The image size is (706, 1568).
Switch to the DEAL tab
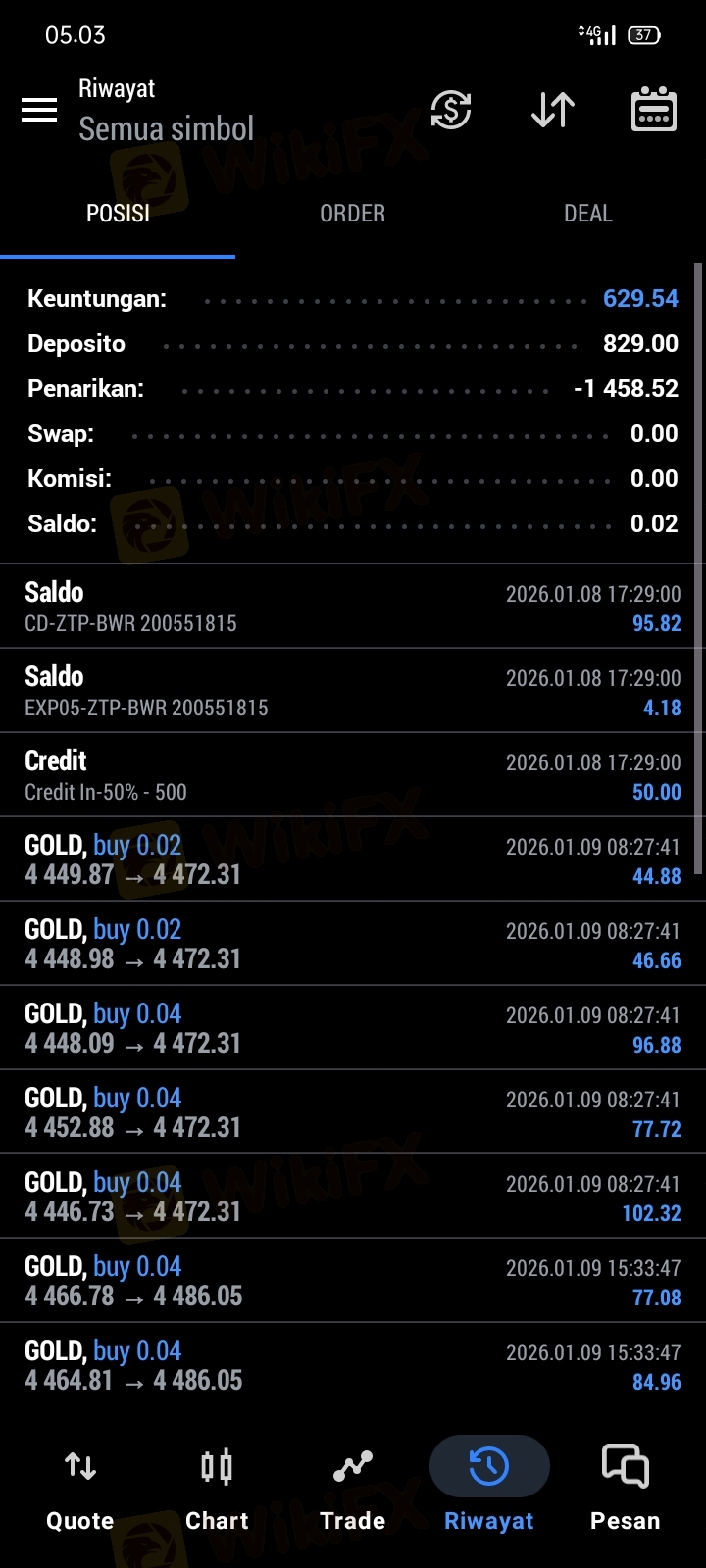587,214
